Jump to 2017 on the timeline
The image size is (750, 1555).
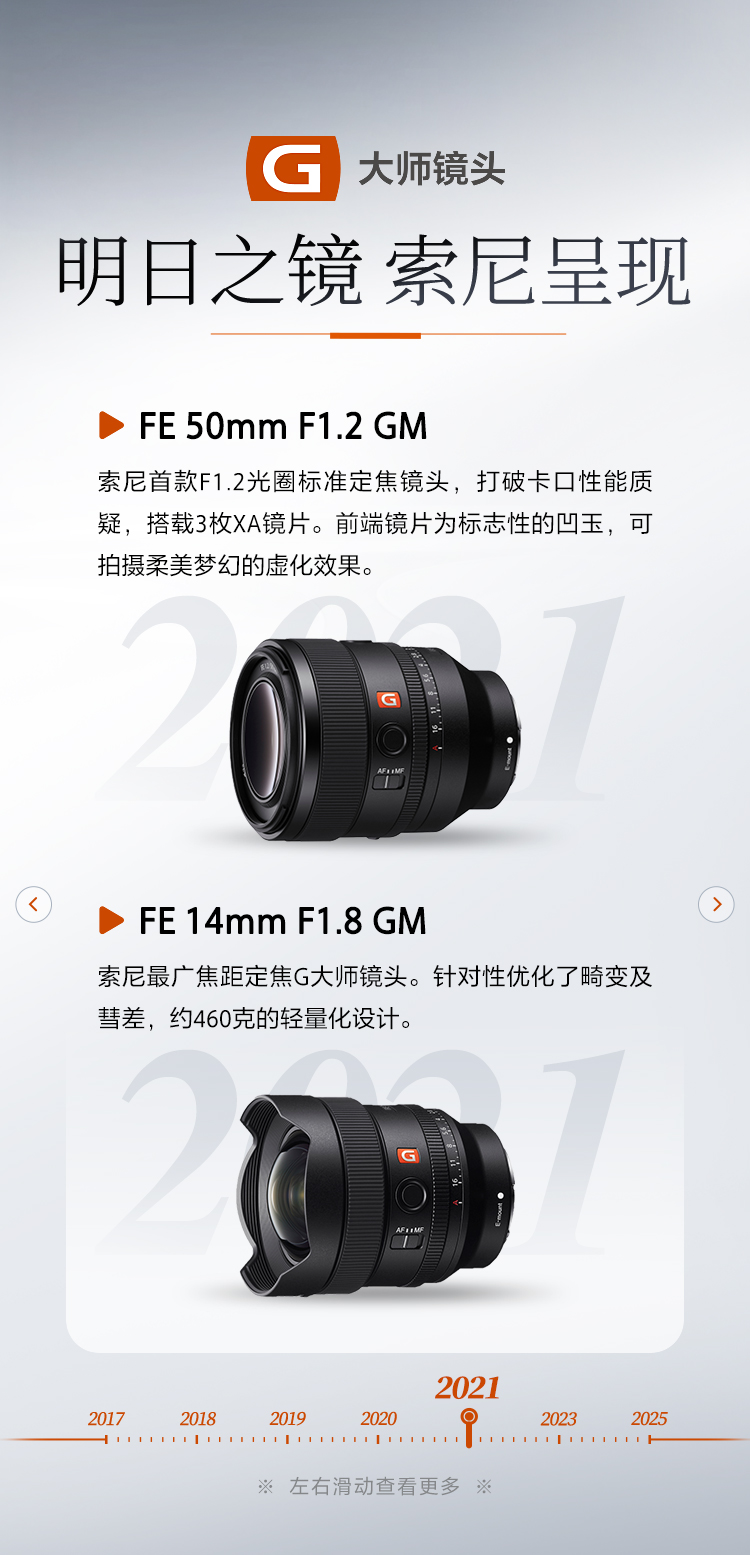point(107,1418)
